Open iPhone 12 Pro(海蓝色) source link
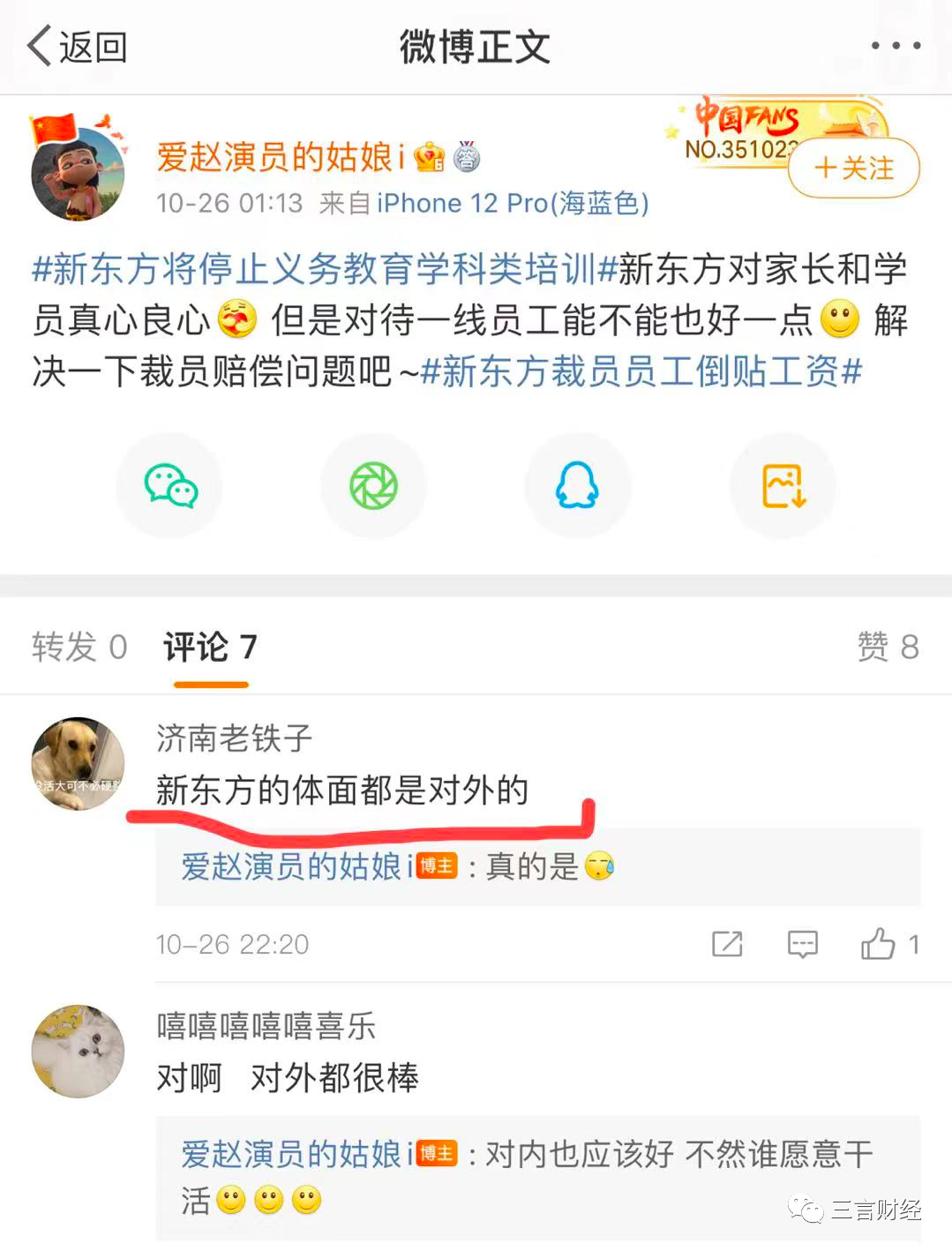952x1251 pixels. pos(513,204)
